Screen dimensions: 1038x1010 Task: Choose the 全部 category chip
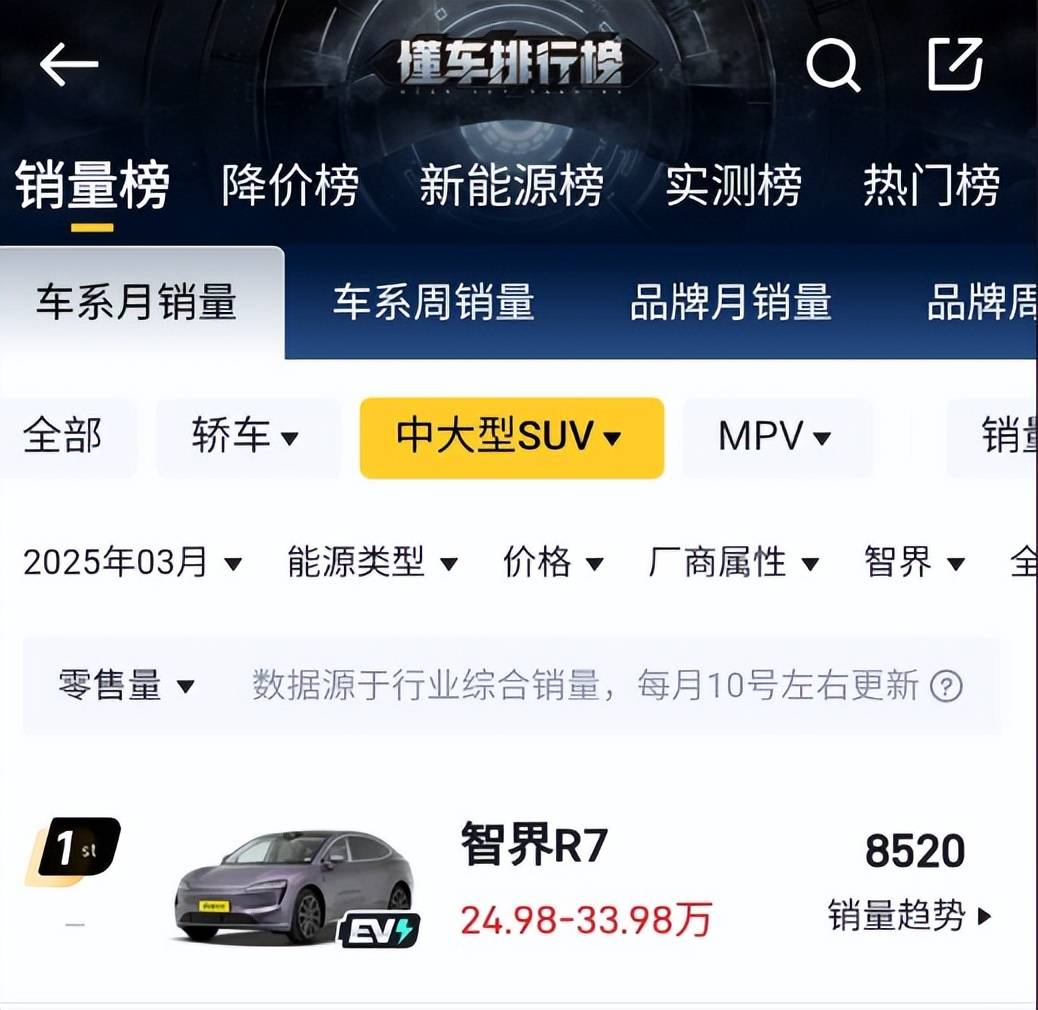(63, 437)
